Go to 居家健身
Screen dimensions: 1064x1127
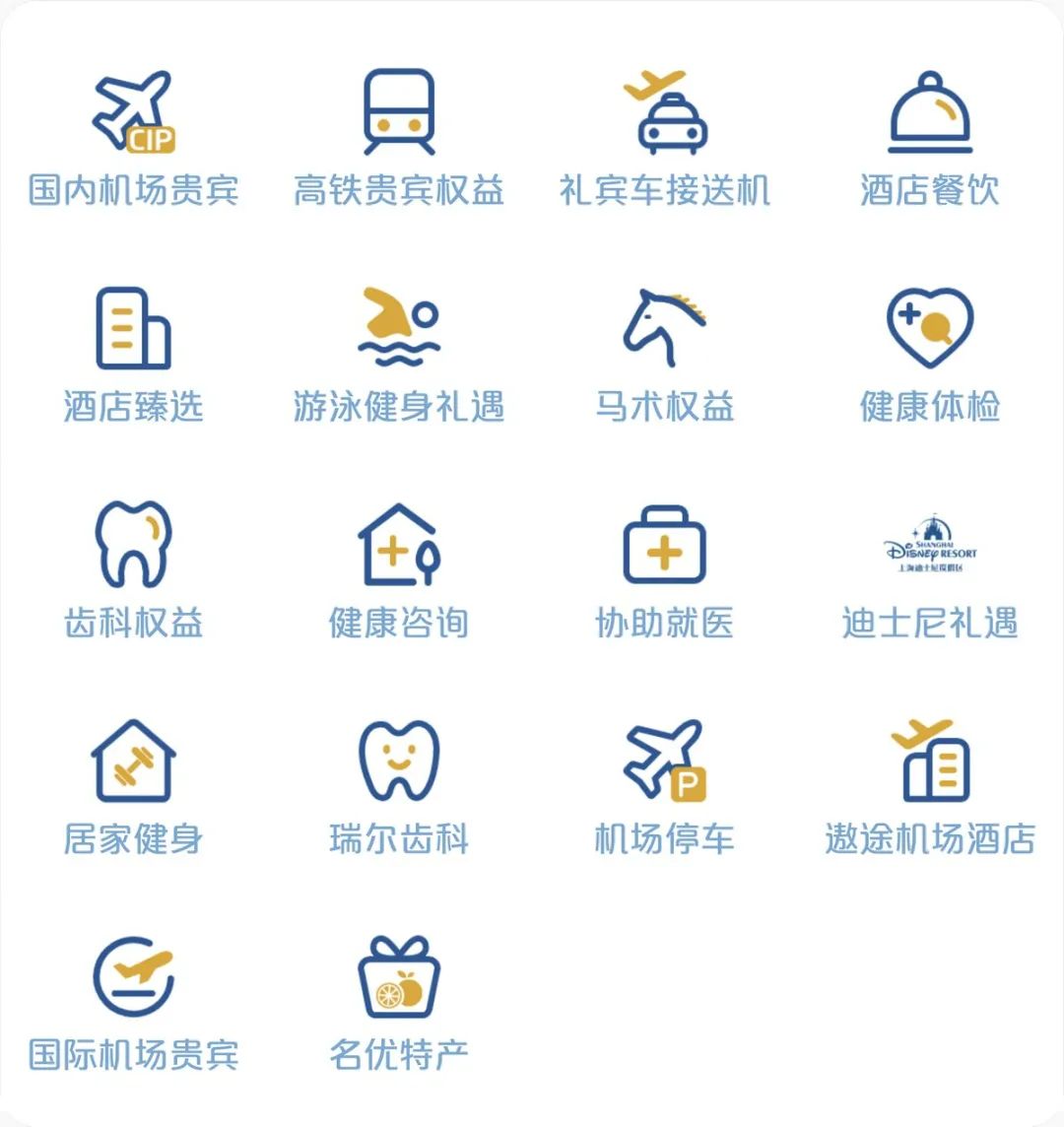click(x=133, y=788)
